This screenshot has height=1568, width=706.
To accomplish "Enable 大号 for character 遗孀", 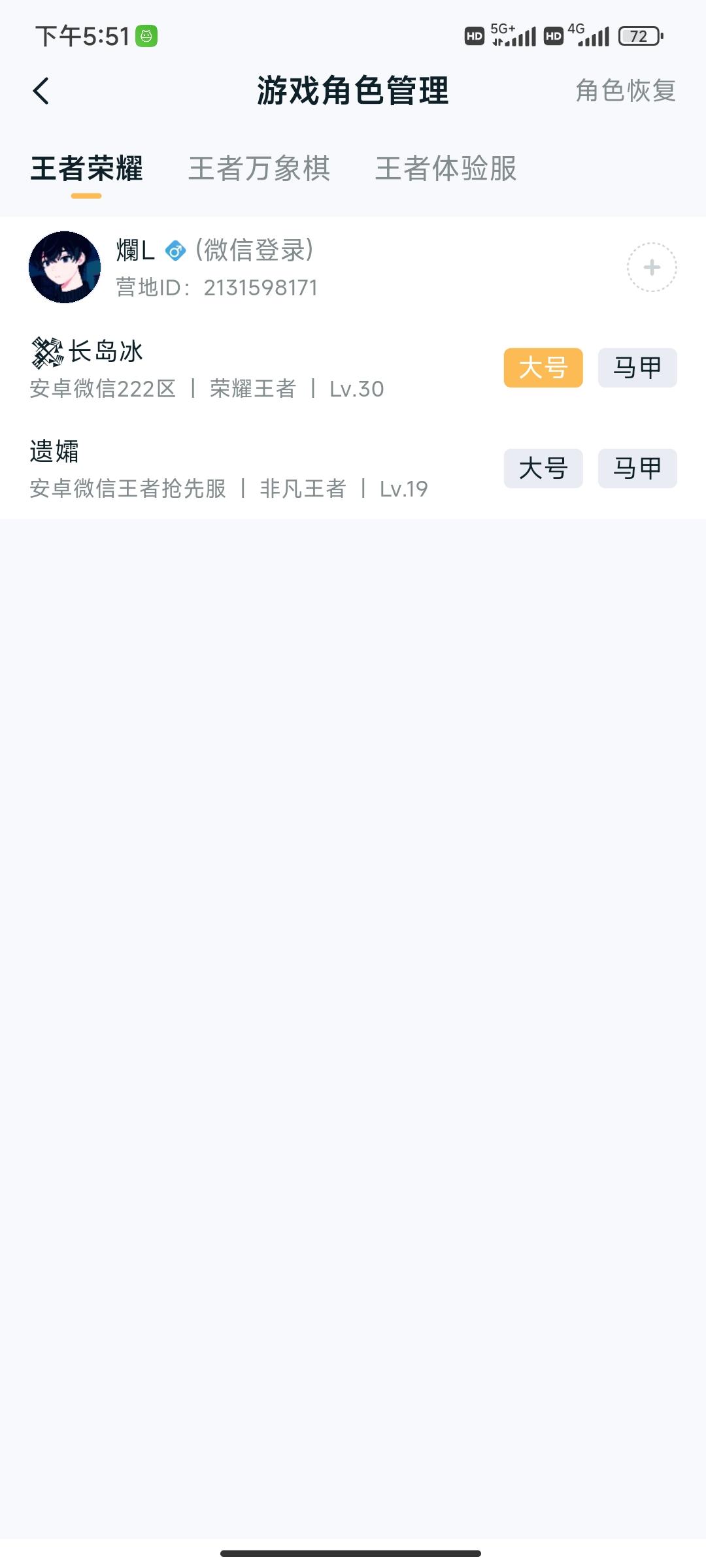I will [543, 468].
